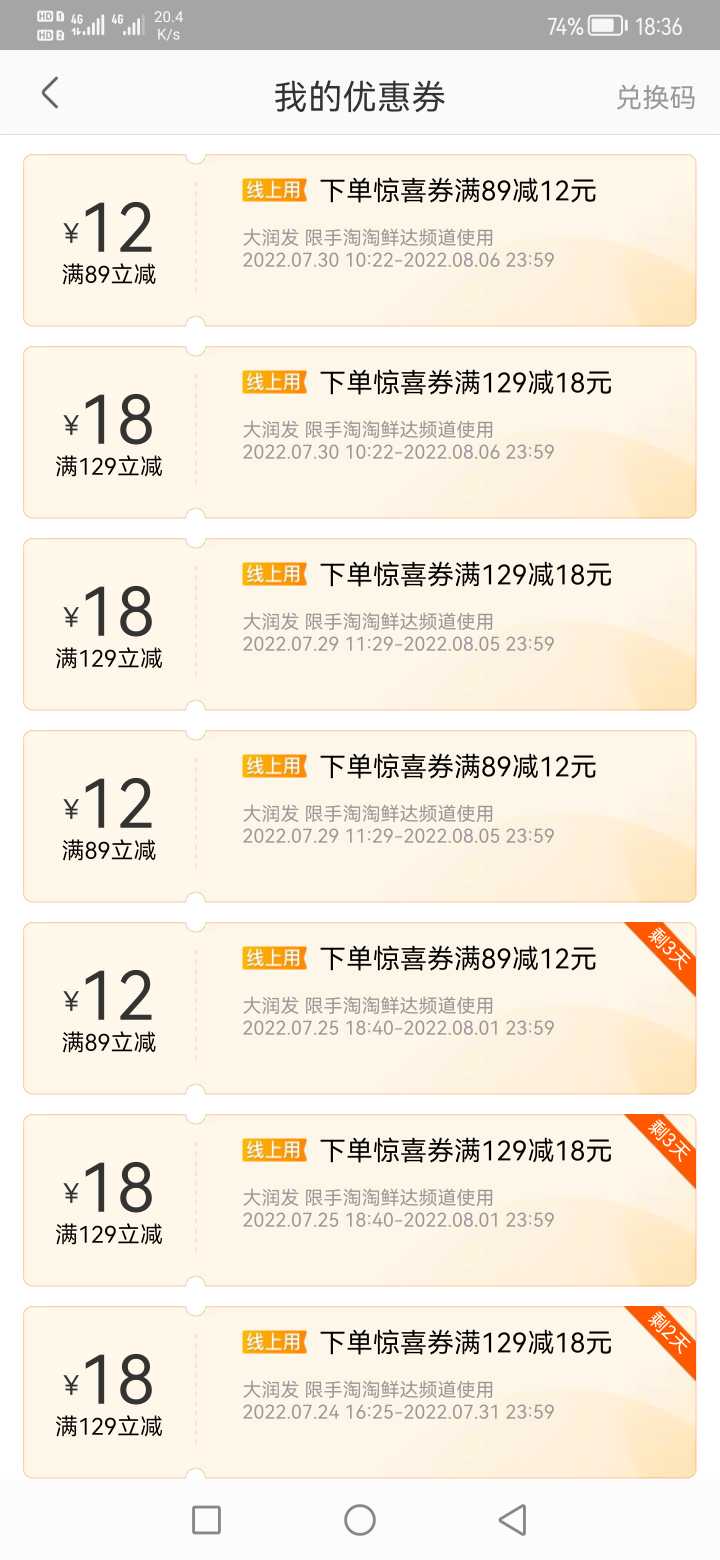Open the ¥18 coupon expiring 2022.08.05
Screen dimensions: 720x1560
360,624
